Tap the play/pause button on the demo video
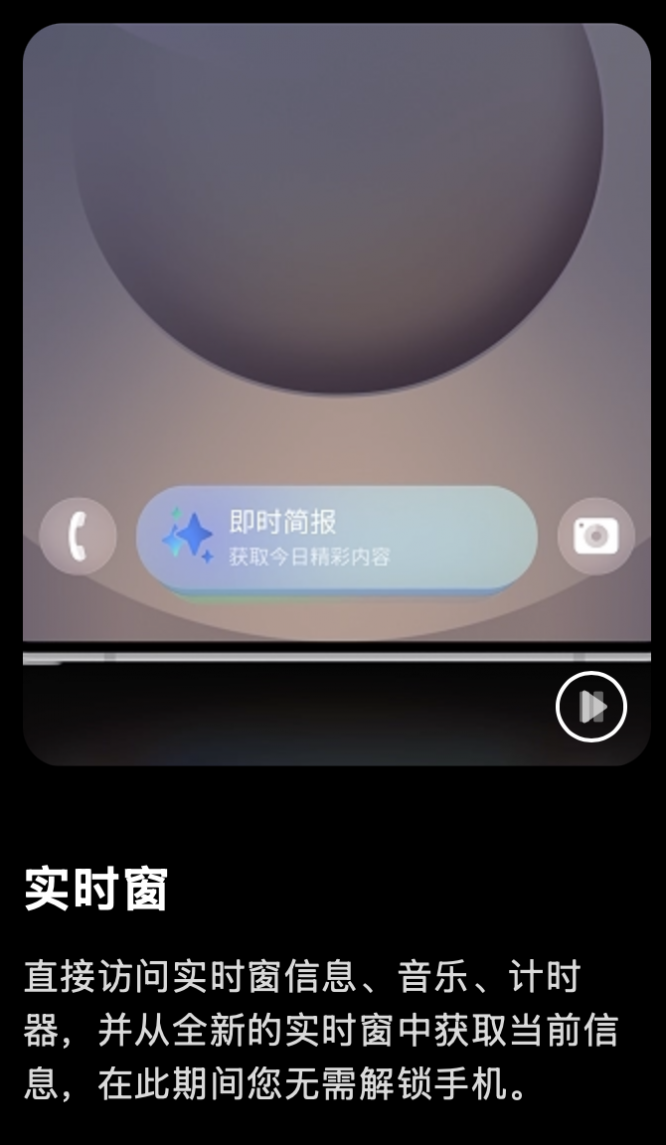The image size is (666, 1145). pos(591,706)
